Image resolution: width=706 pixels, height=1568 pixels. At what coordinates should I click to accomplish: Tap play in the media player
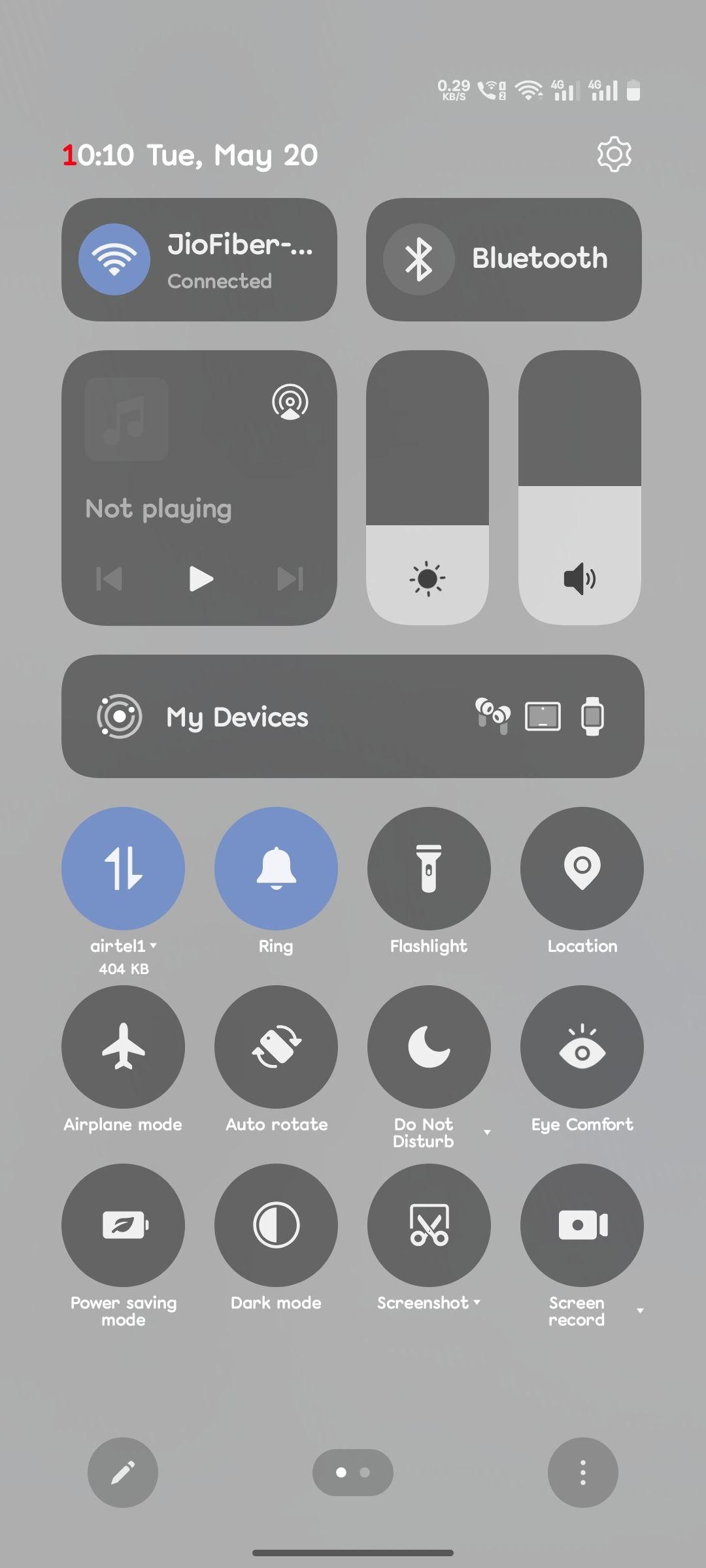(201, 579)
